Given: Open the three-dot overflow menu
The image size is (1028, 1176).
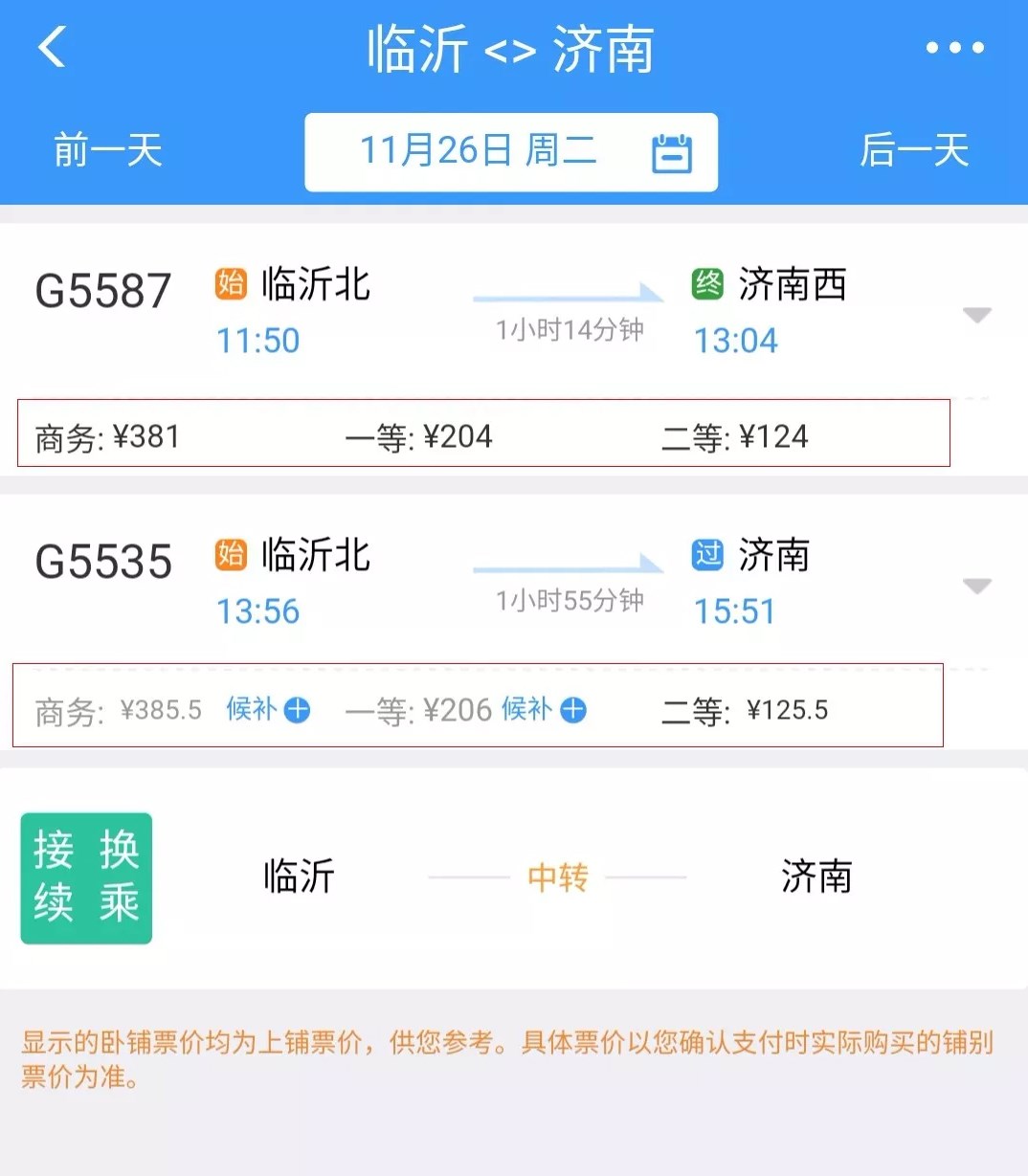Looking at the screenshot, I should (x=954, y=48).
